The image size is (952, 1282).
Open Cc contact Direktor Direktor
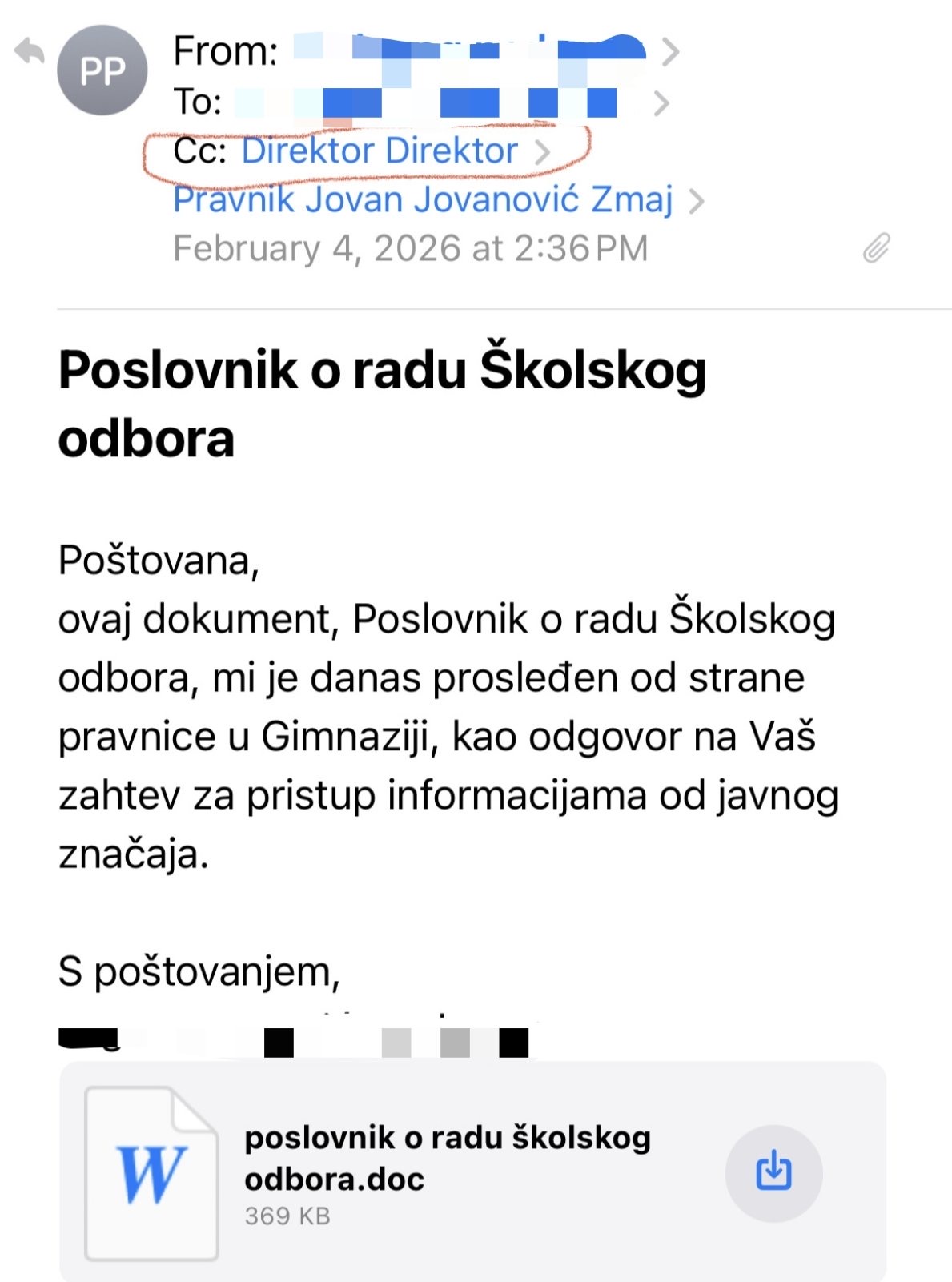tap(380, 151)
